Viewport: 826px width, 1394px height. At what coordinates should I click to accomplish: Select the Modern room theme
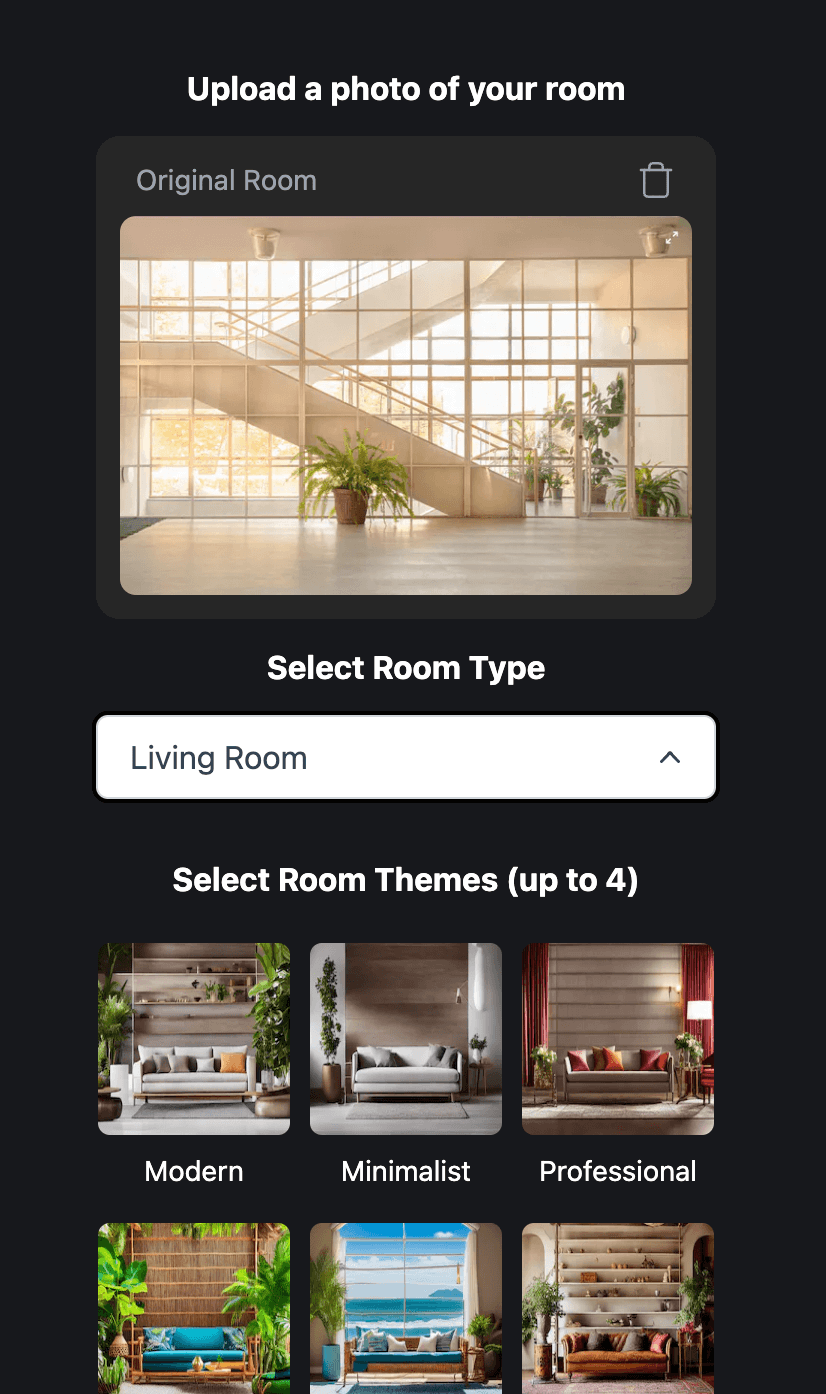pyautogui.click(x=194, y=1039)
